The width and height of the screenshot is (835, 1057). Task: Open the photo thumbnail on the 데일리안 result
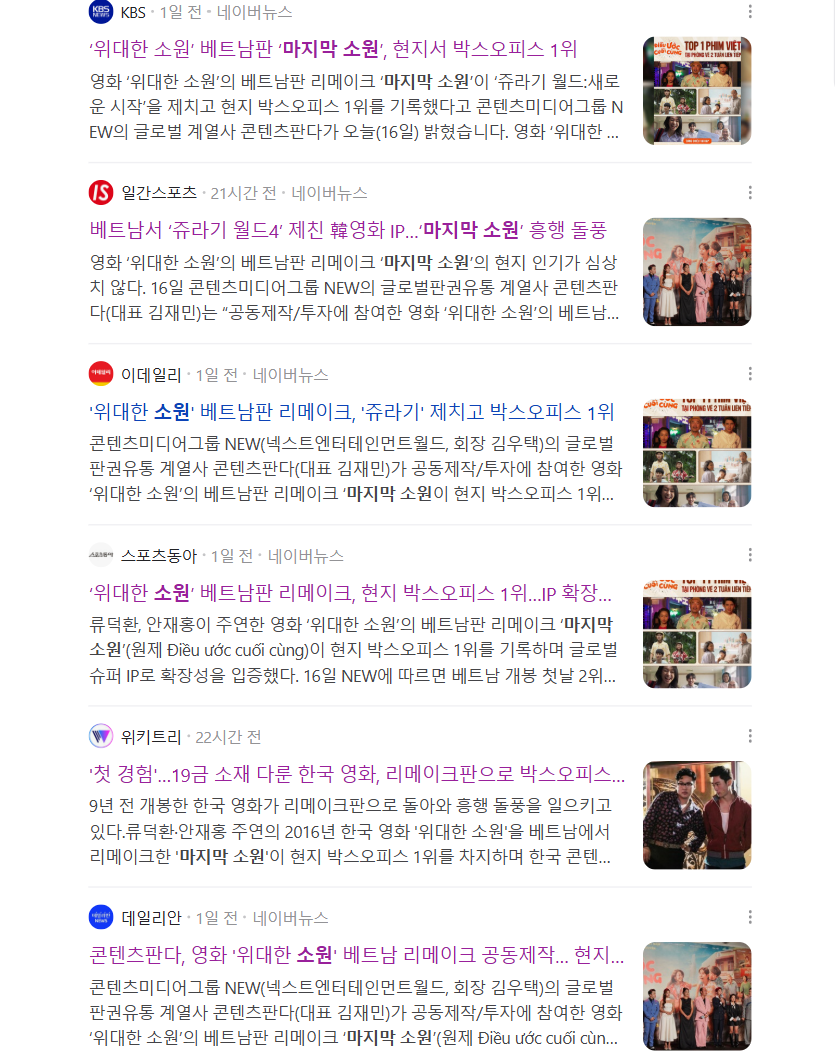coord(697,996)
